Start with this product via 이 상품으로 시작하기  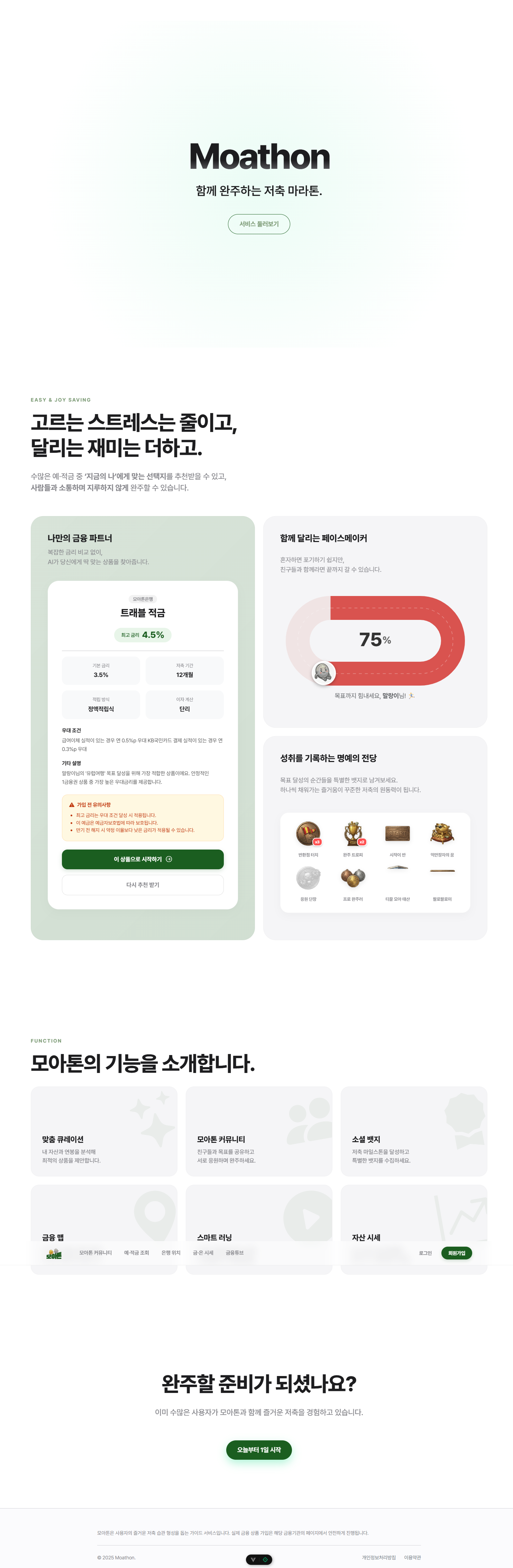point(143,859)
